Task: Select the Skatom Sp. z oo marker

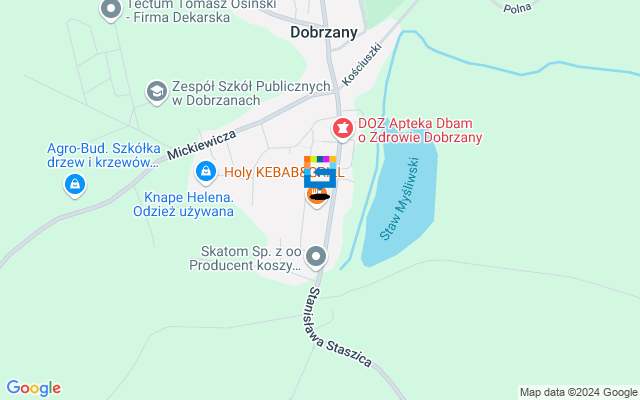Action: coord(317,258)
